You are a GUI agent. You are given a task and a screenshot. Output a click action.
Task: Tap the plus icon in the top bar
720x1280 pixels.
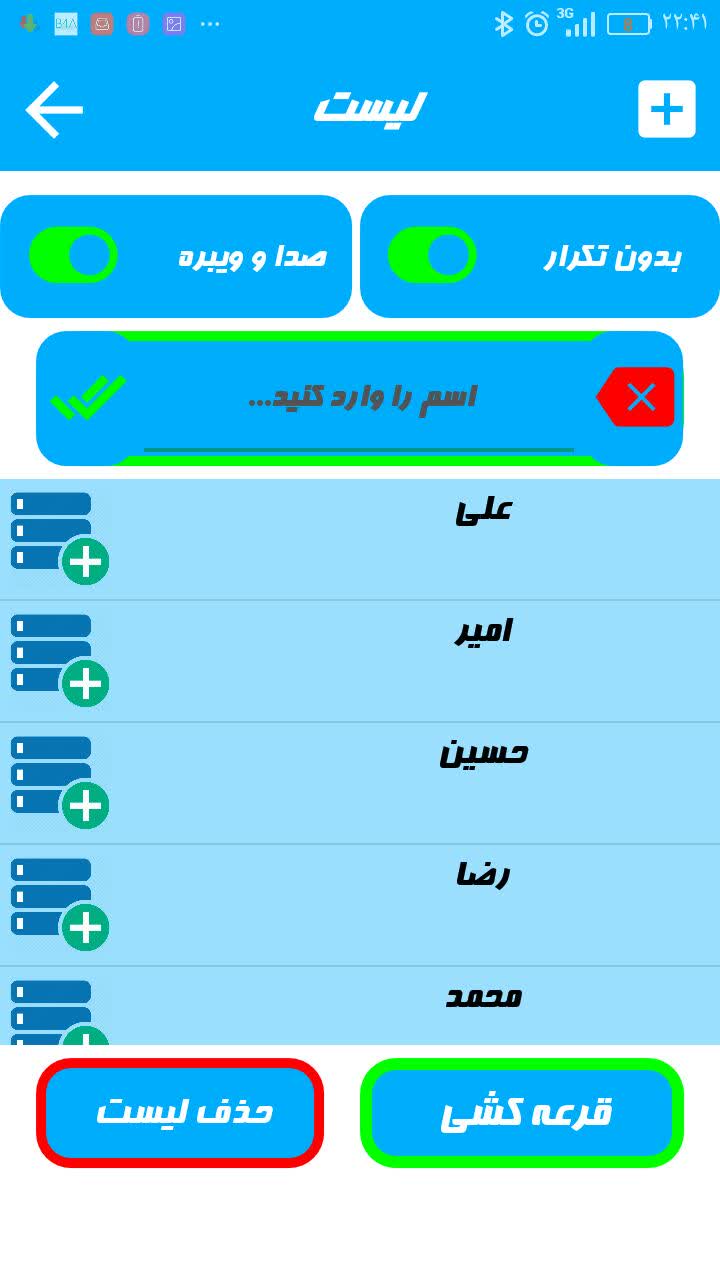click(x=667, y=109)
